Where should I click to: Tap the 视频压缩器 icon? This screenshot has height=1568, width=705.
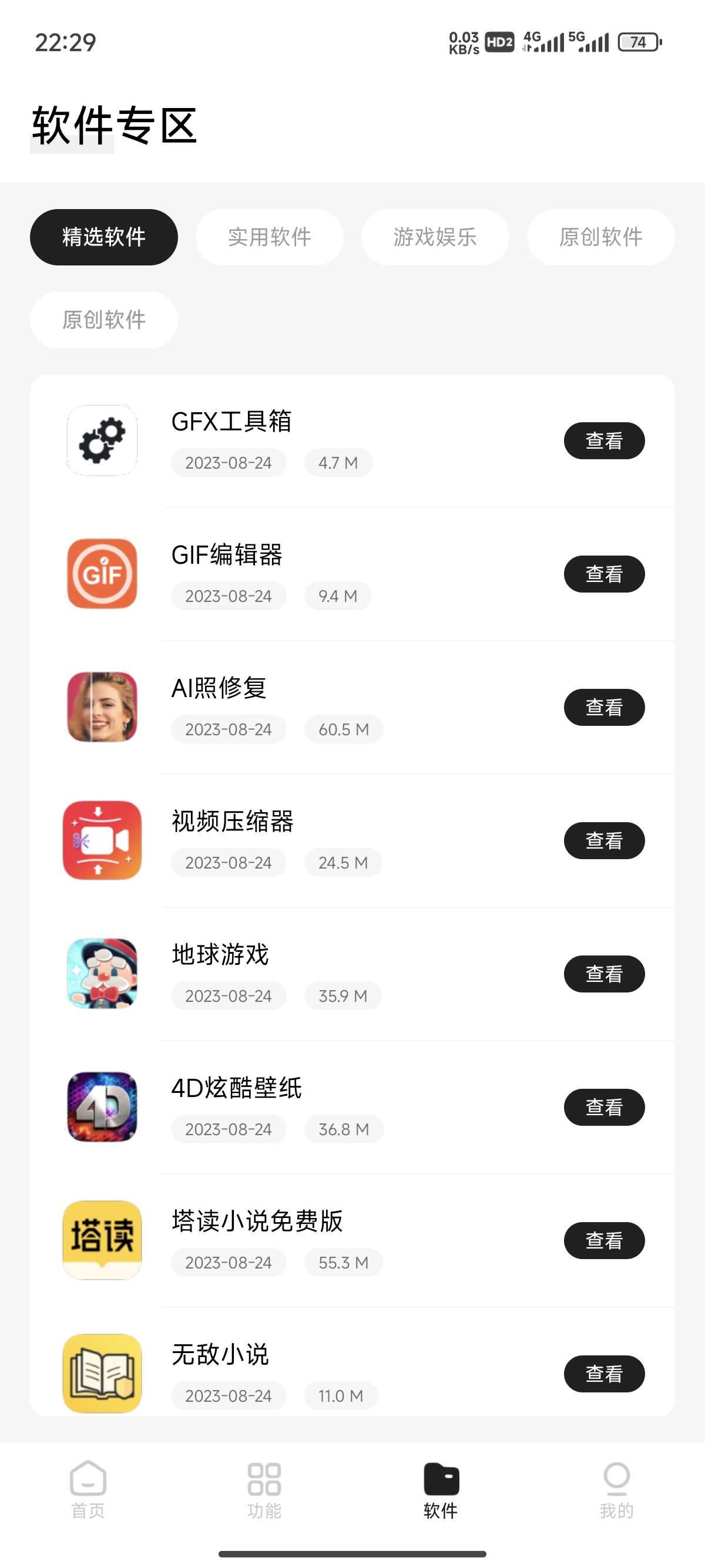102,840
